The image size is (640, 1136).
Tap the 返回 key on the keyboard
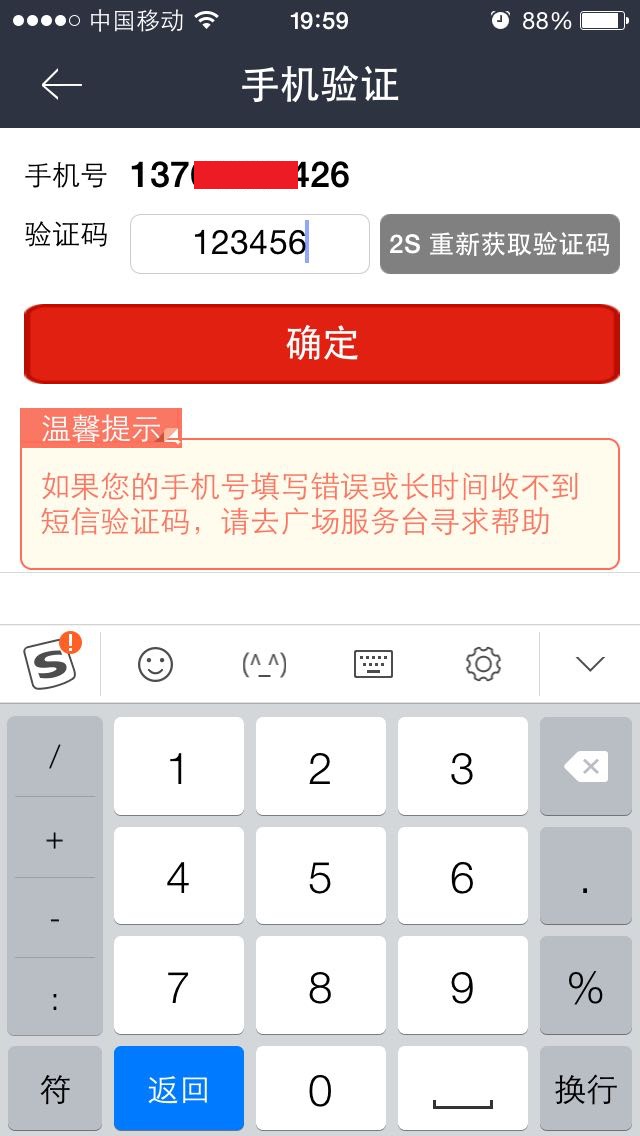tap(179, 1088)
